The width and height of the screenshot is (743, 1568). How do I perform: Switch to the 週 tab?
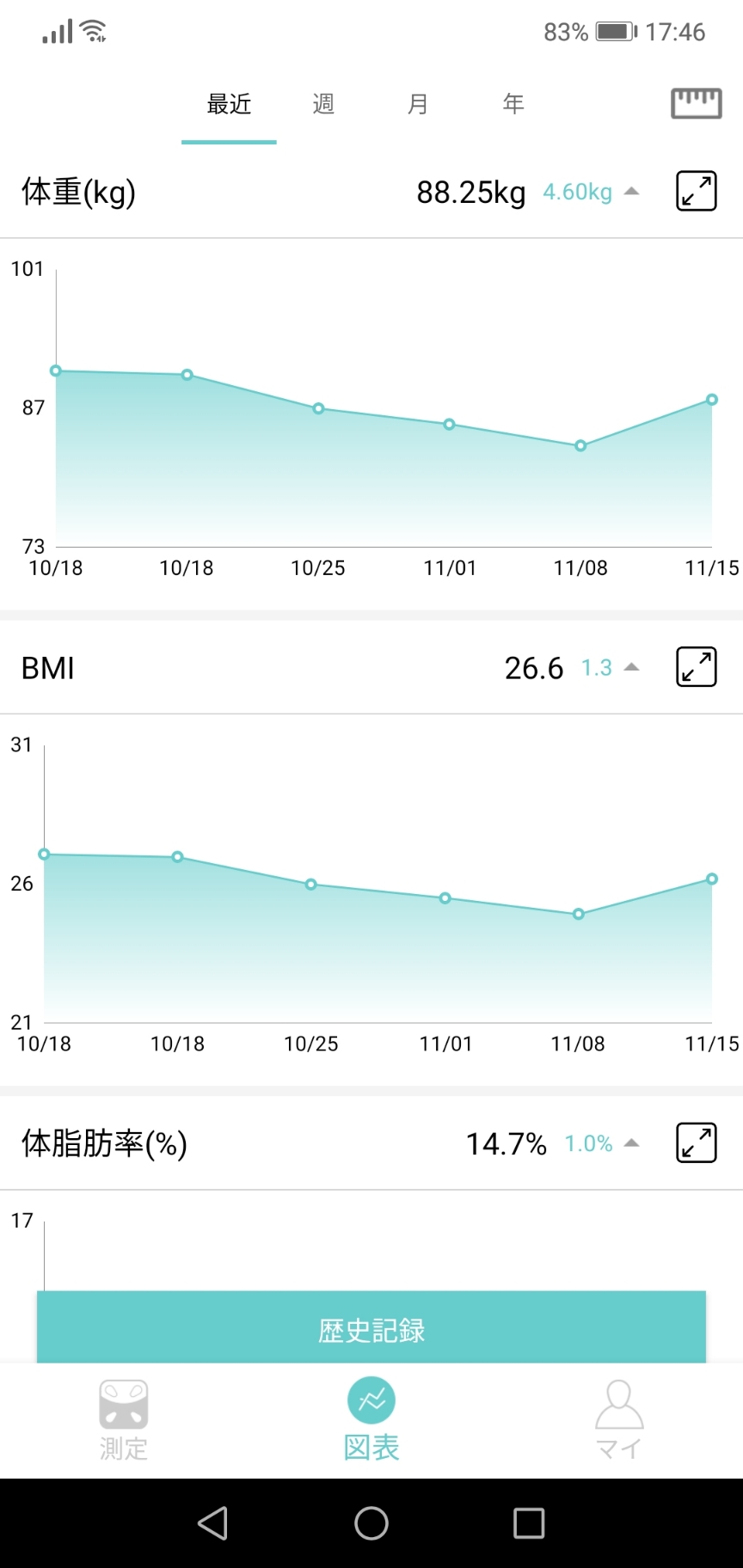tap(323, 105)
